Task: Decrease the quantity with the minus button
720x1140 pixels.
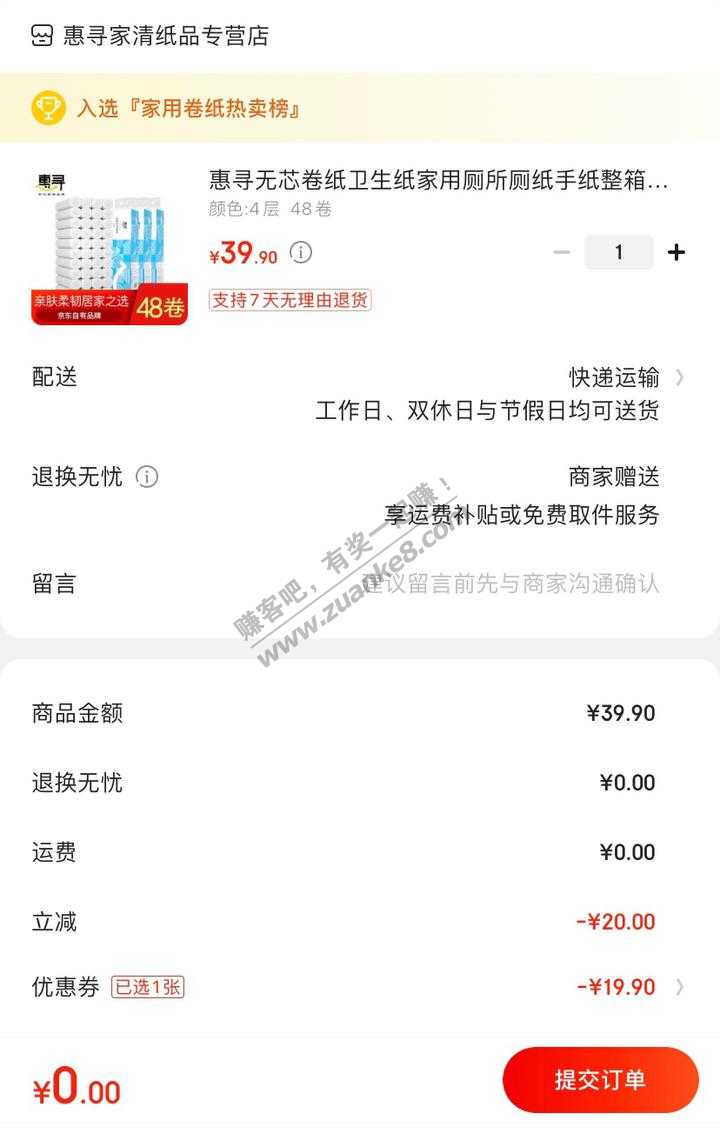Action: click(x=561, y=252)
